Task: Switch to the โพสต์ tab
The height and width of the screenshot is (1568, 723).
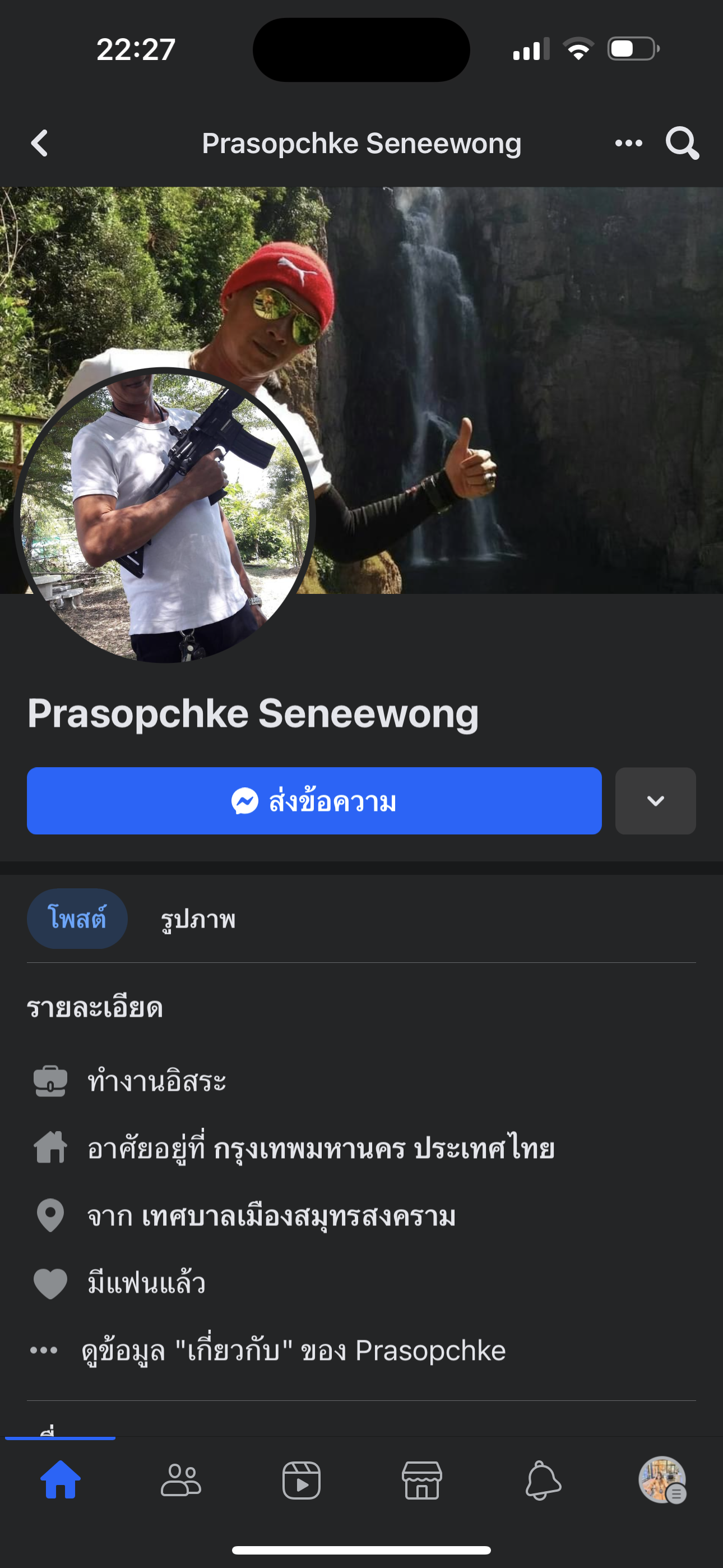Action: 77,919
